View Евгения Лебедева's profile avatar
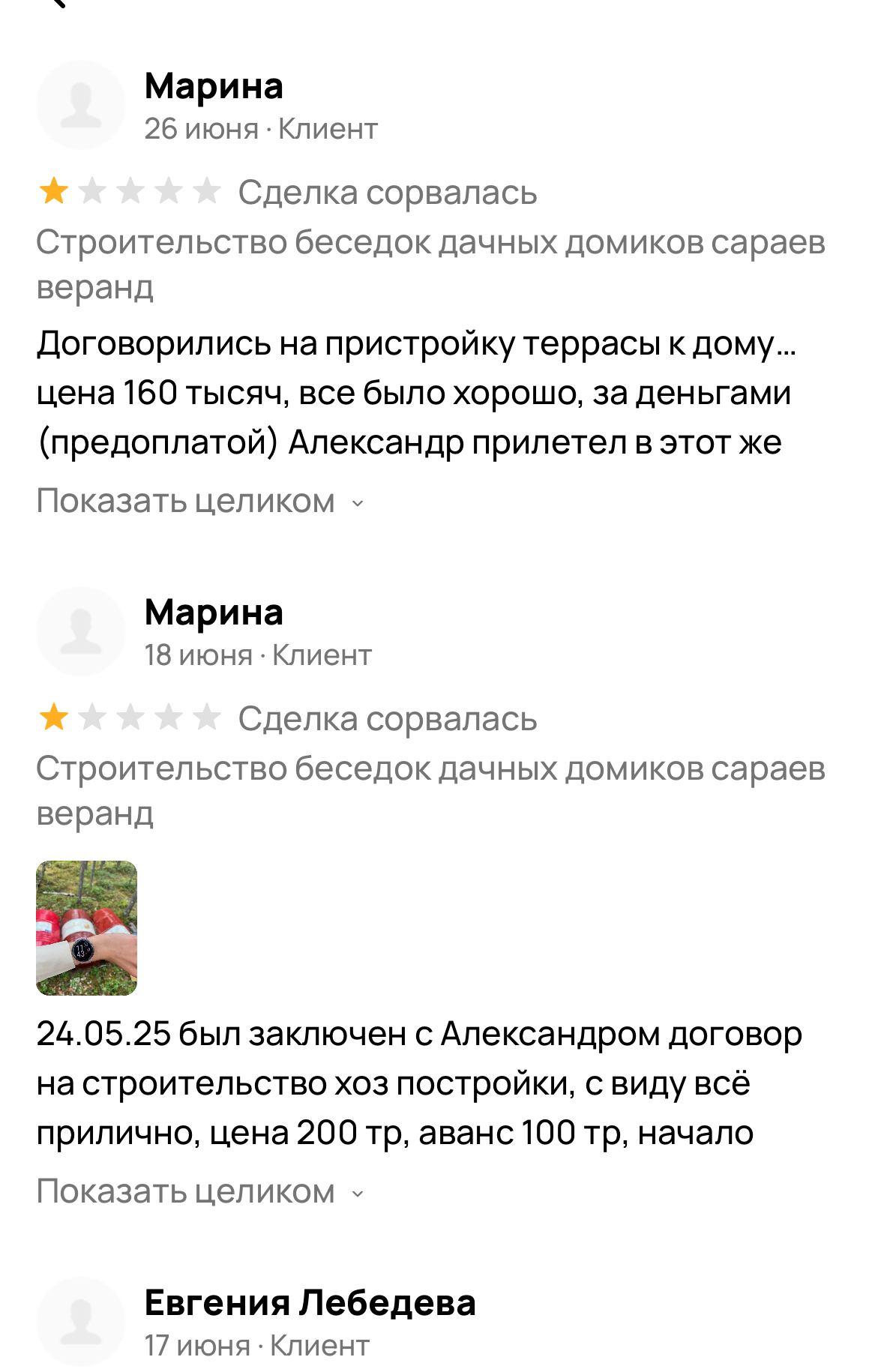The height and width of the screenshot is (1372, 884). [81, 1320]
